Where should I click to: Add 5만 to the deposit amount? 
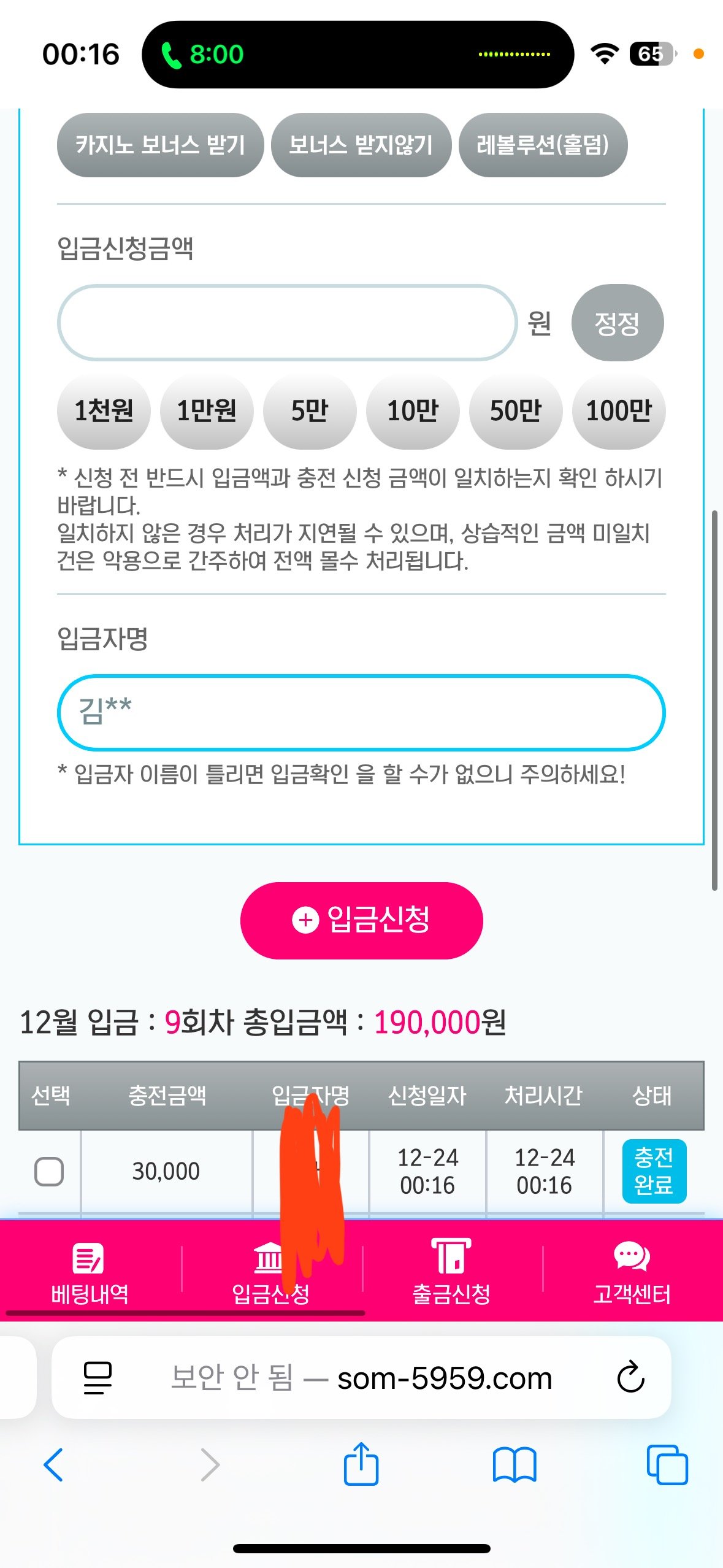point(310,411)
